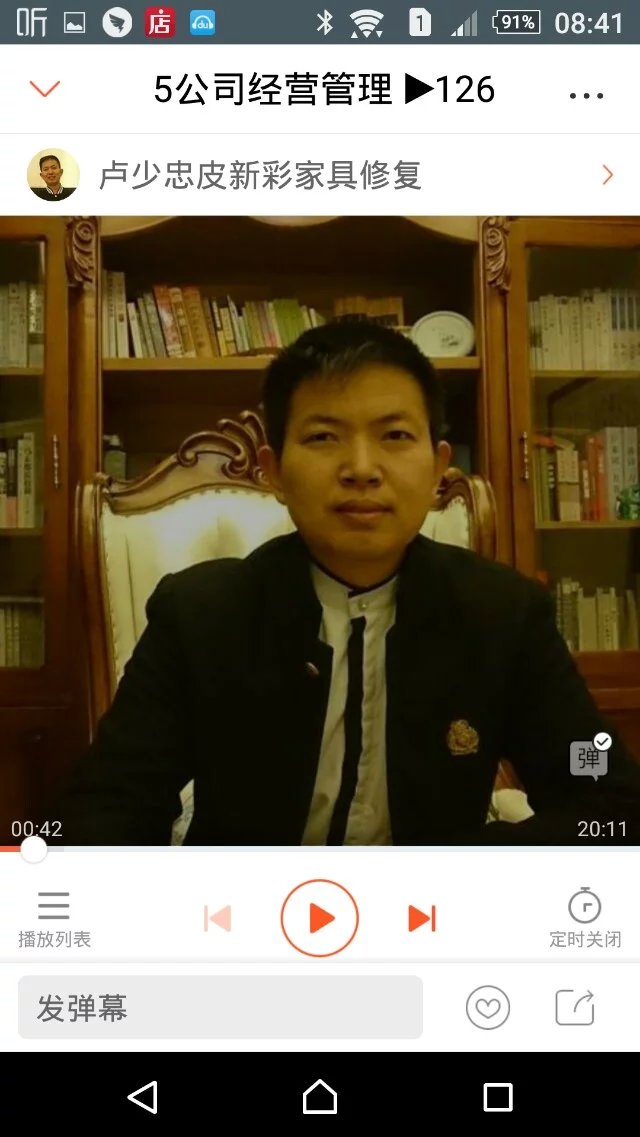The width and height of the screenshot is (640, 1137).
Task: Toggle the 弹 bullet comments overlay
Action: coord(589,759)
